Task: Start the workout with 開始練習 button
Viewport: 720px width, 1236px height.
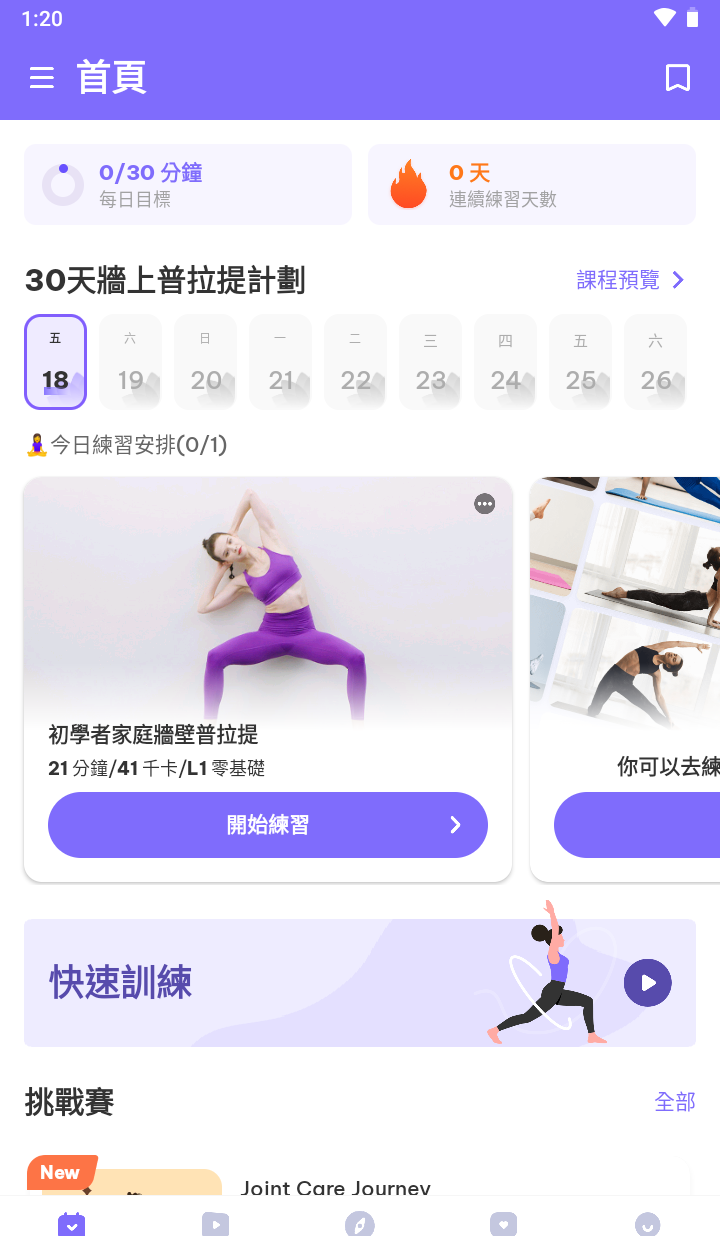Action: pyautogui.click(x=268, y=825)
